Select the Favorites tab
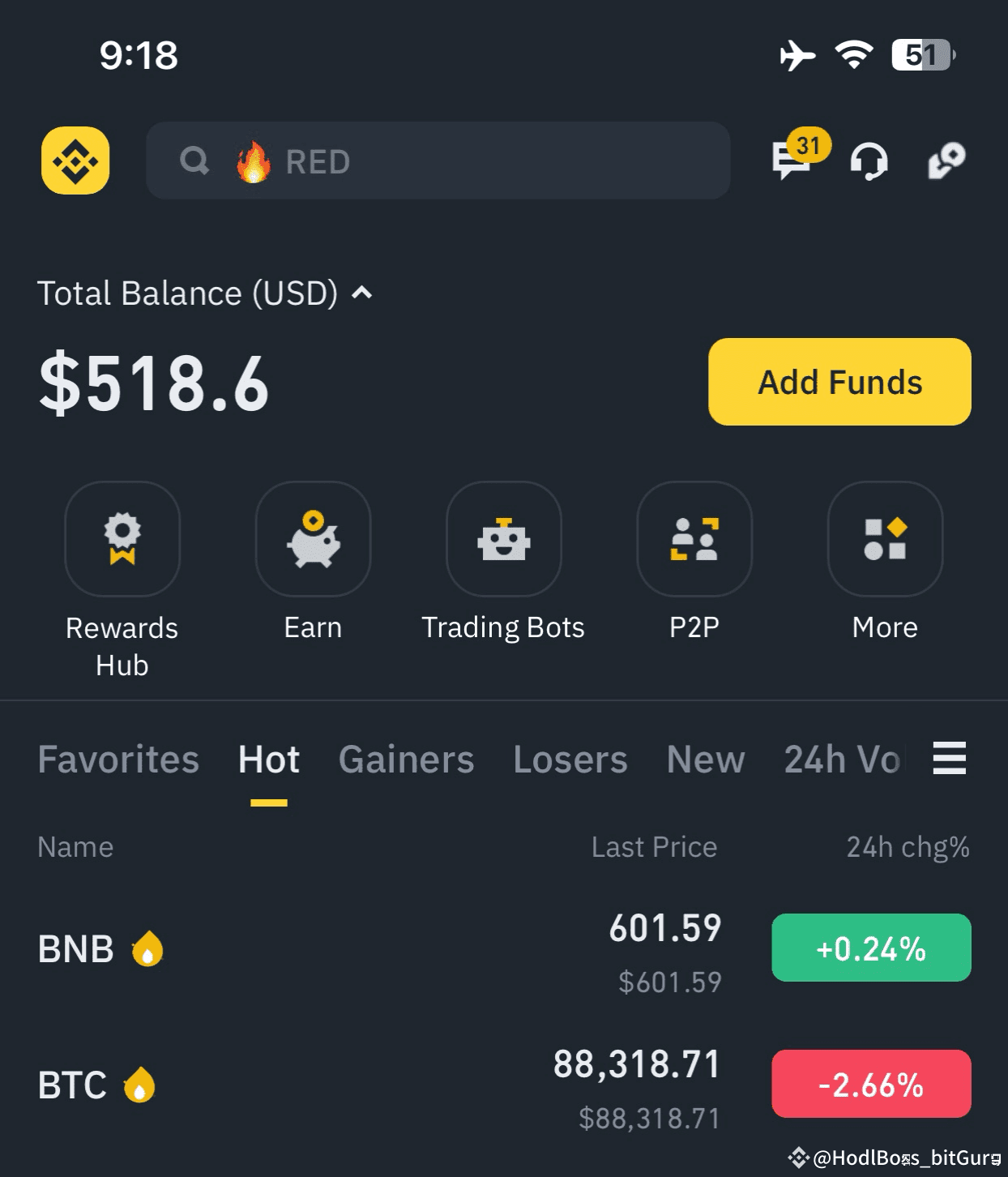The image size is (1008, 1177). pyautogui.click(x=117, y=760)
